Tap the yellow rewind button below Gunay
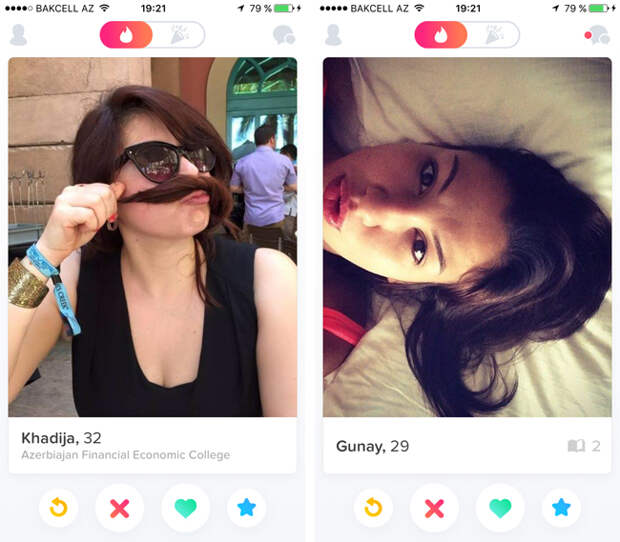Screen dimensions: 620x542 click(x=373, y=508)
